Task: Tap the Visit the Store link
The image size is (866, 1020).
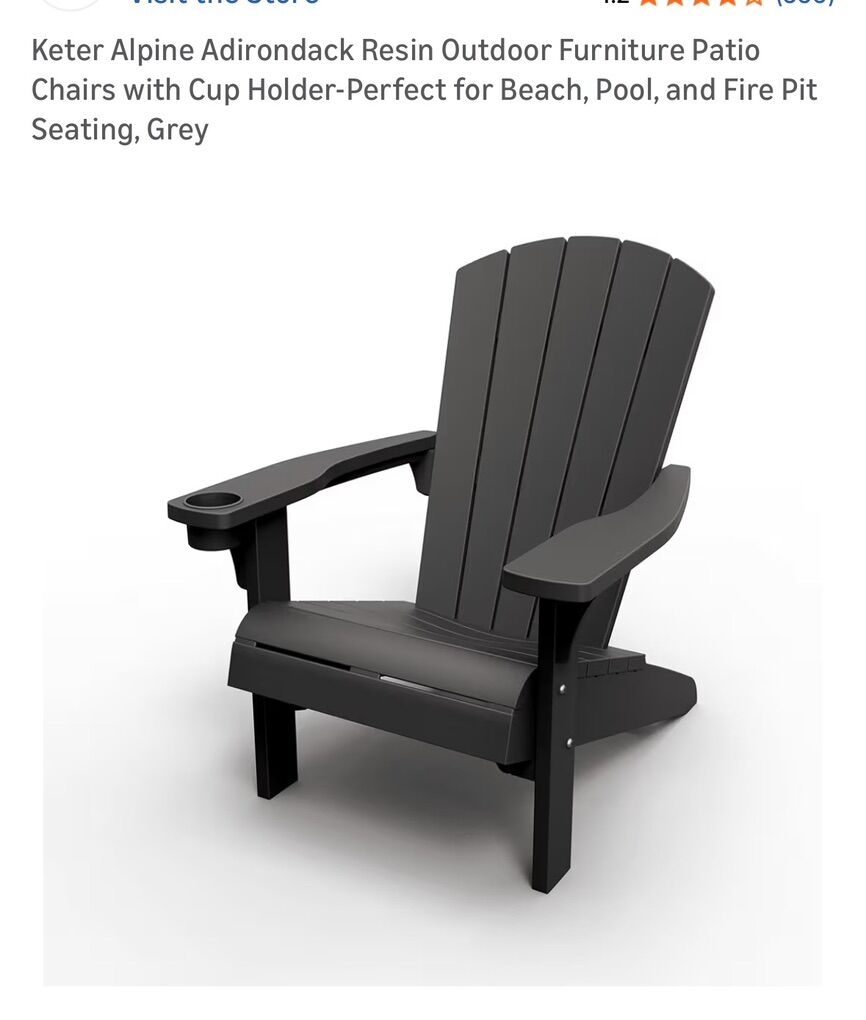Action: pos(224,3)
